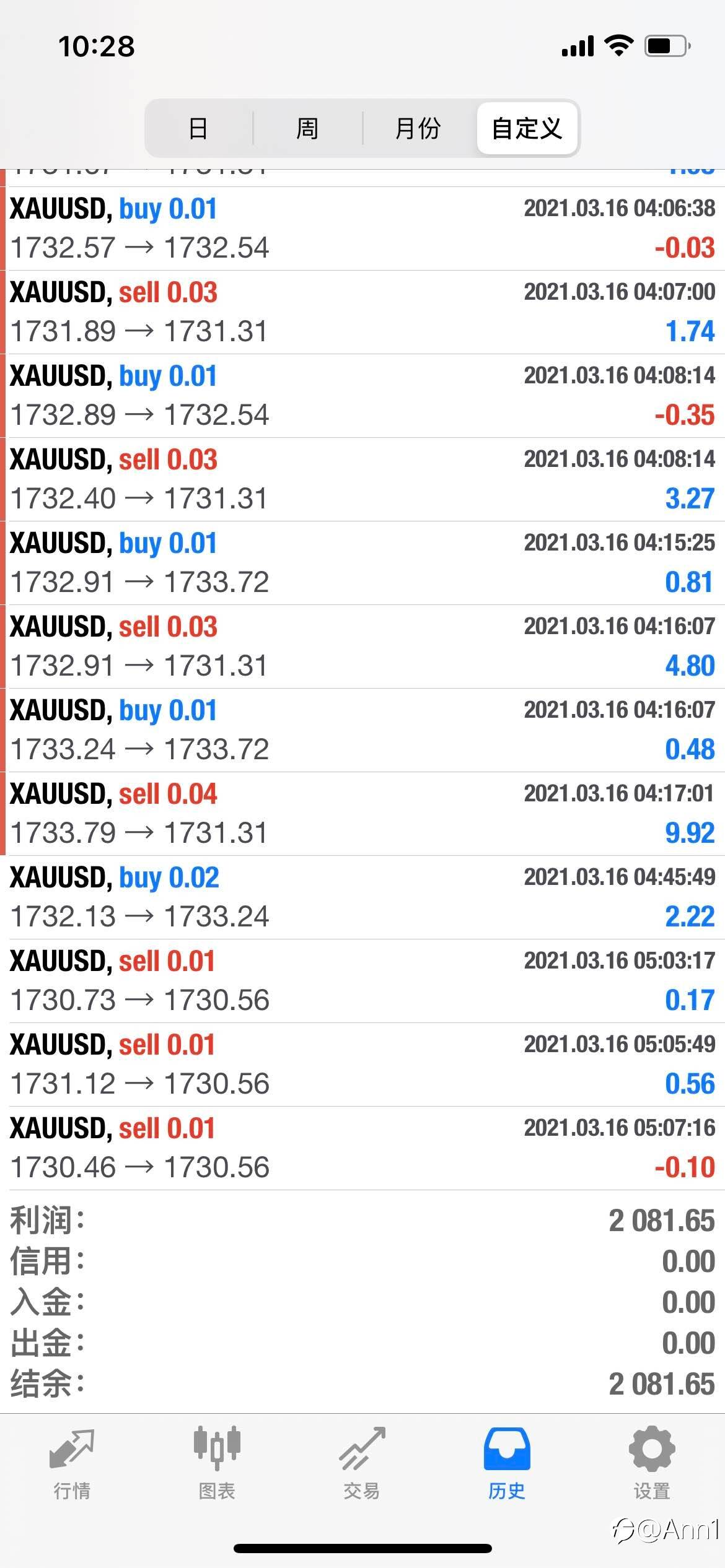
Task: Open the buy 0.02 trade at 04:45:49
Action: tap(362, 897)
